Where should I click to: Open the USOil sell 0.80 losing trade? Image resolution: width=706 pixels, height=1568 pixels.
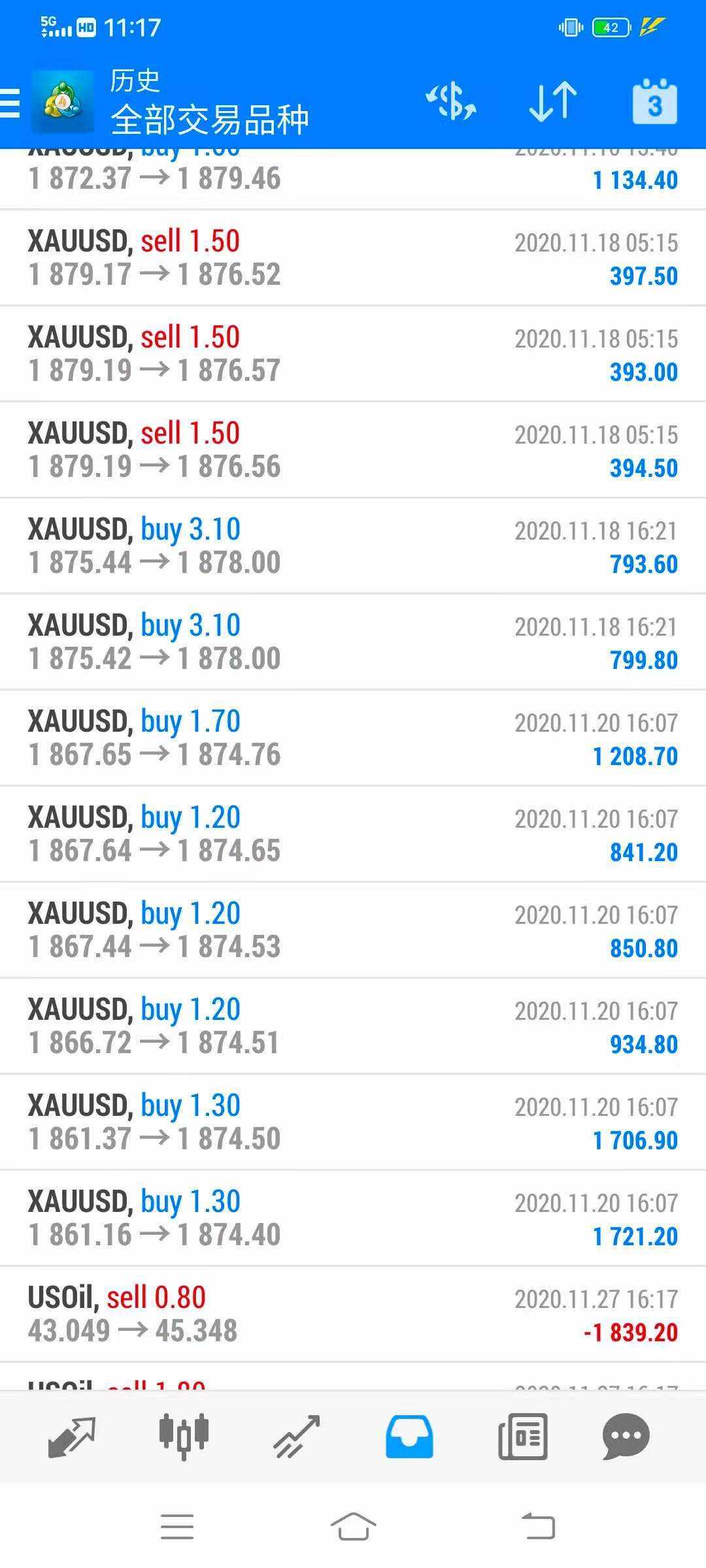[353, 1315]
